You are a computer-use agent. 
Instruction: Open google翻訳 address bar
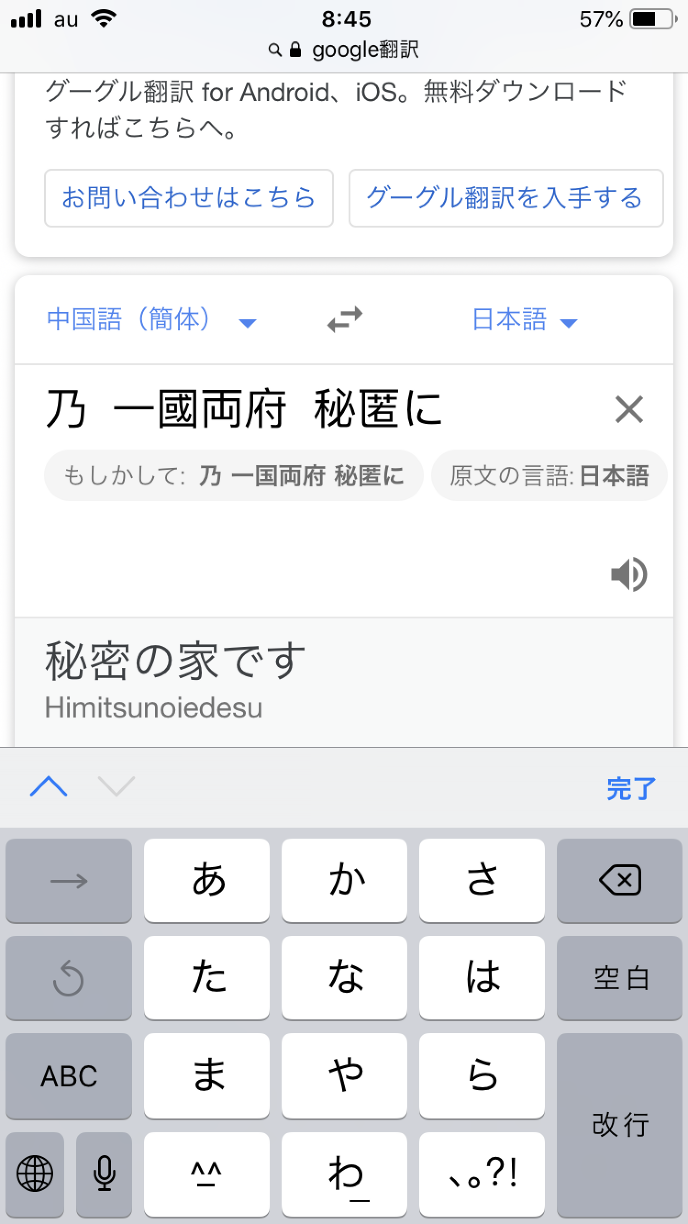point(344,49)
